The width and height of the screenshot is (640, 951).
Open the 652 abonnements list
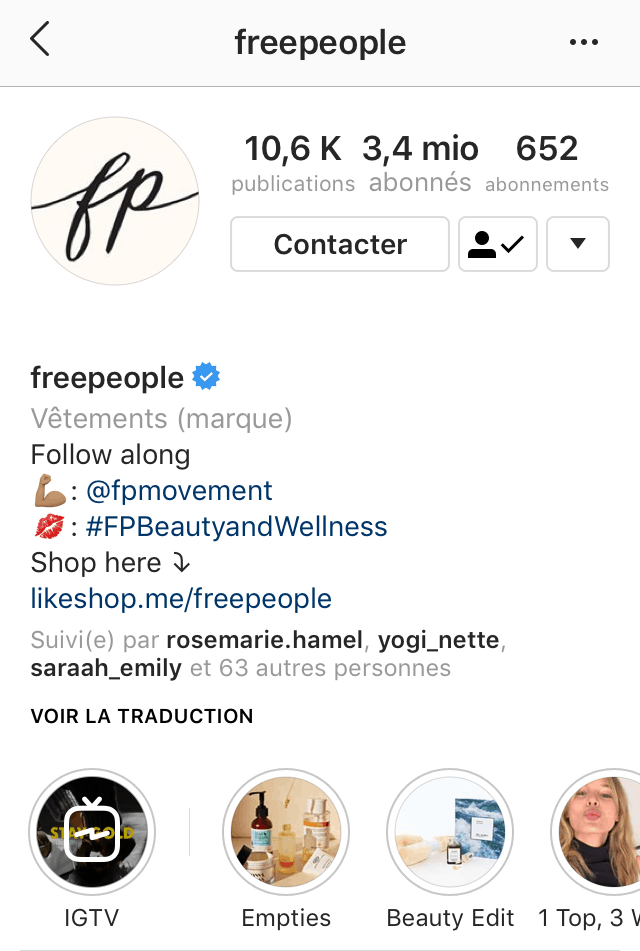click(547, 164)
